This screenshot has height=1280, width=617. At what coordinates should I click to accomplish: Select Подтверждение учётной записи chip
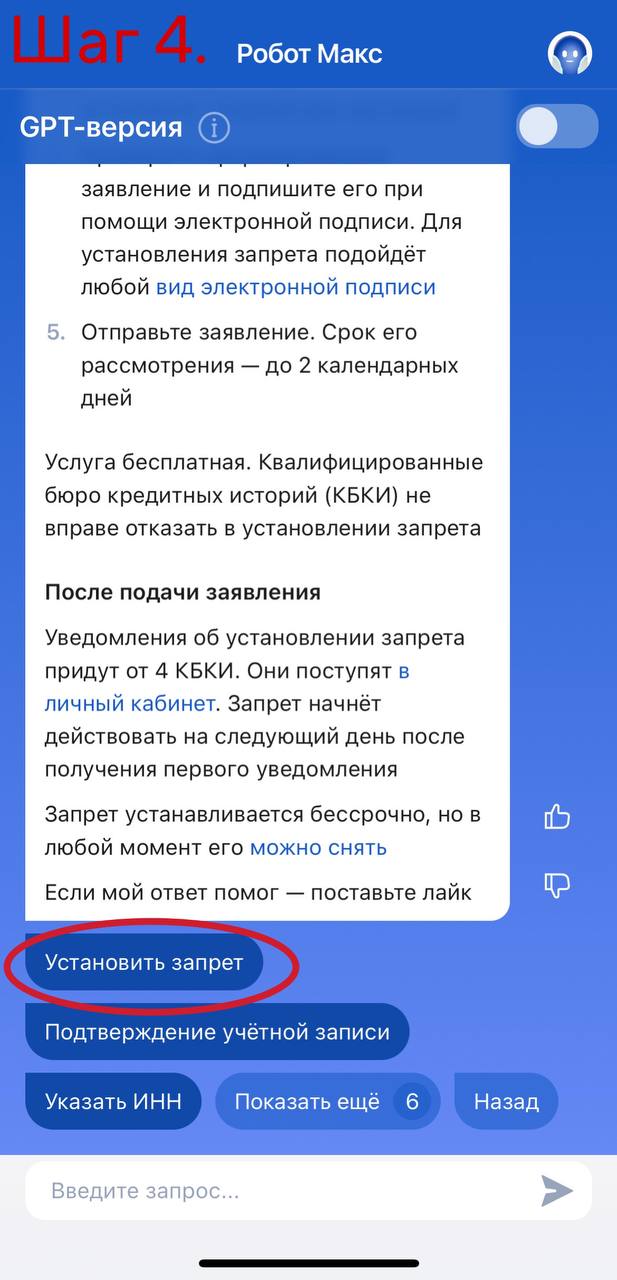point(217,1032)
